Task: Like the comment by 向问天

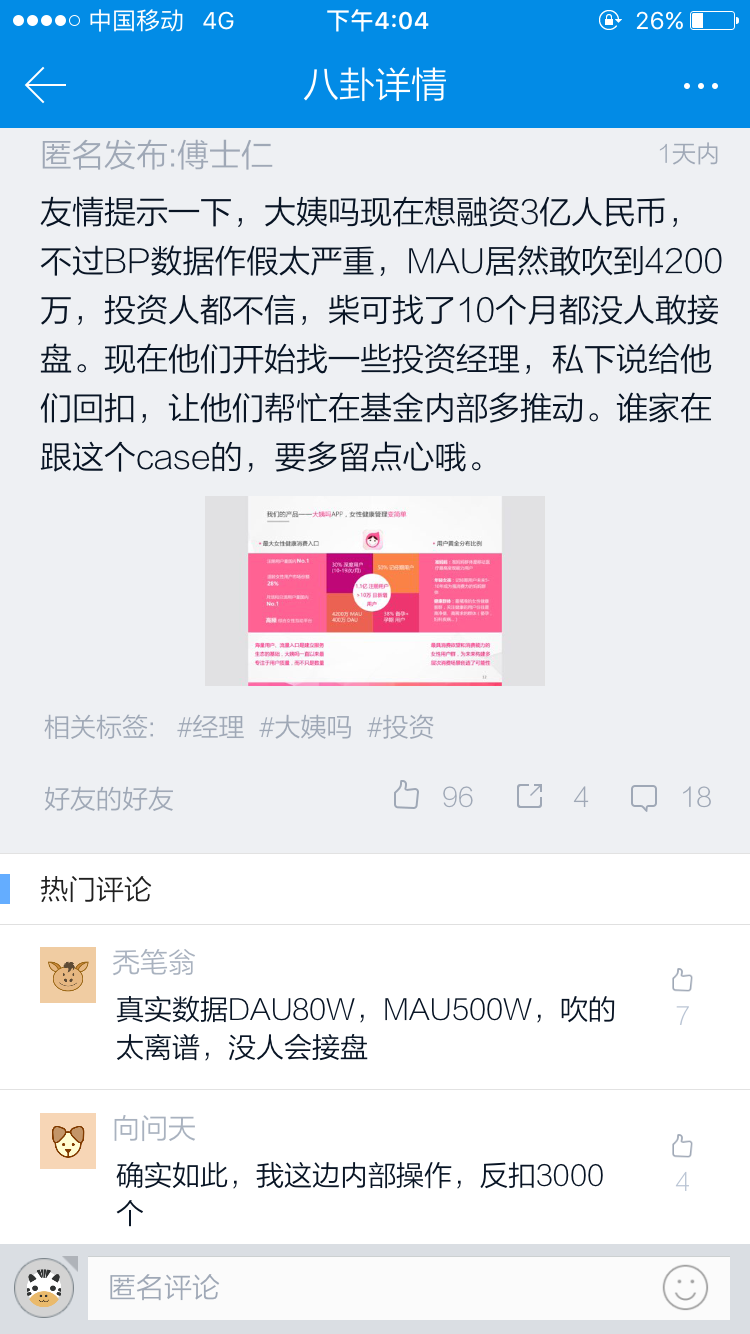Action: pyautogui.click(x=682, y=1146)
